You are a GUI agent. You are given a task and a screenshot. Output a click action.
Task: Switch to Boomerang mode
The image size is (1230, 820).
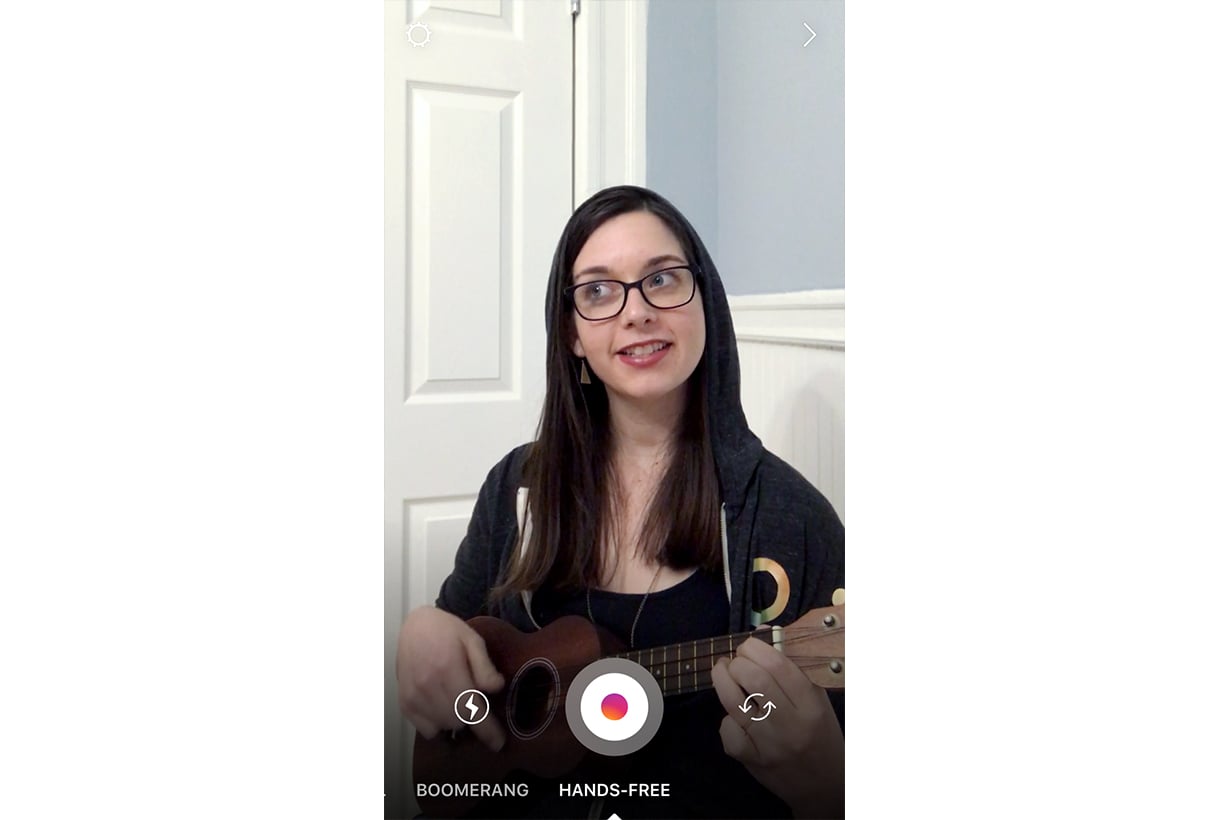coord(472,790)
